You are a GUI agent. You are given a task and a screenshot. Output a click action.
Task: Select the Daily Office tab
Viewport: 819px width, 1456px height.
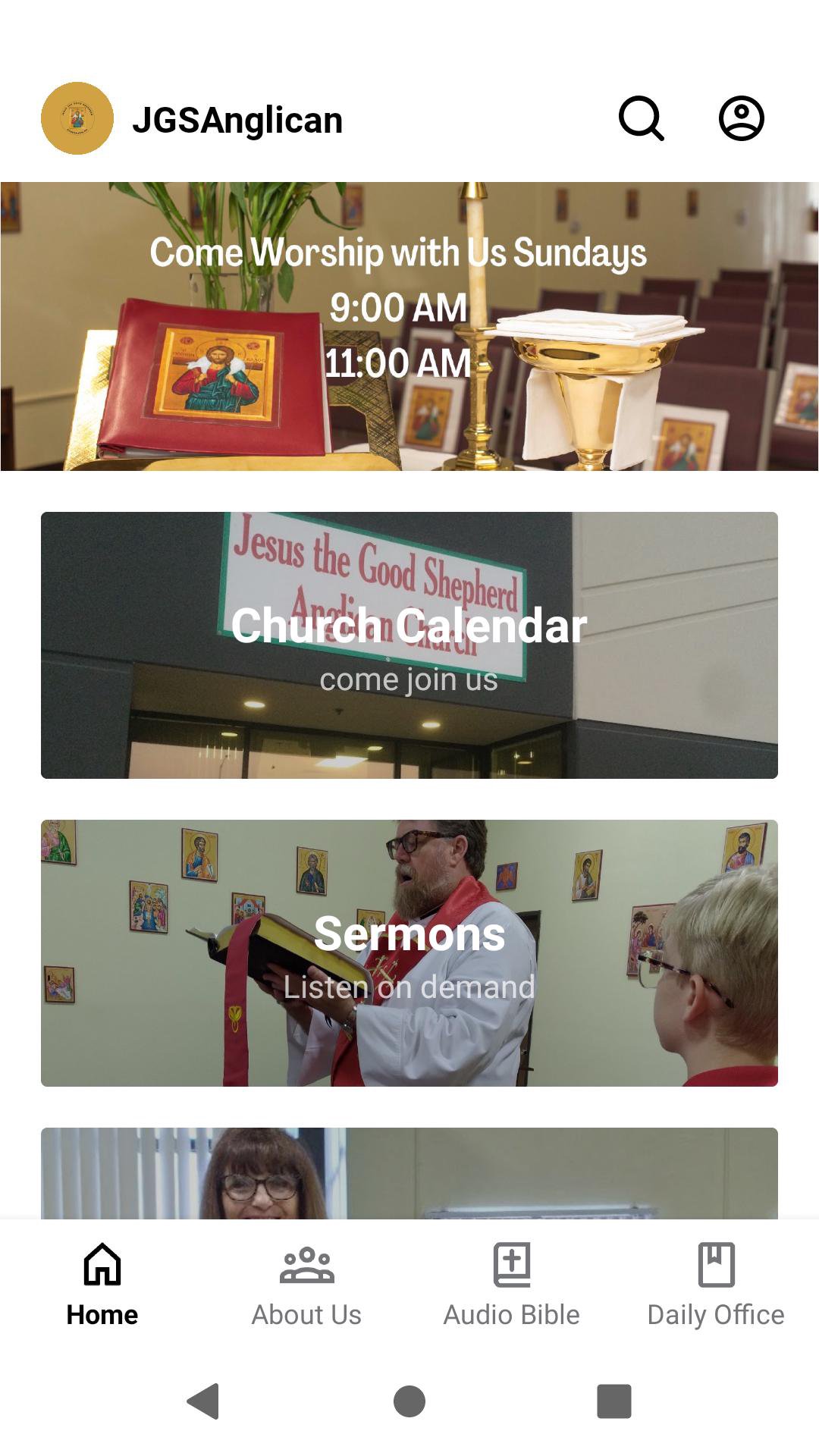pyautogui.click(x=716, y=1283)
